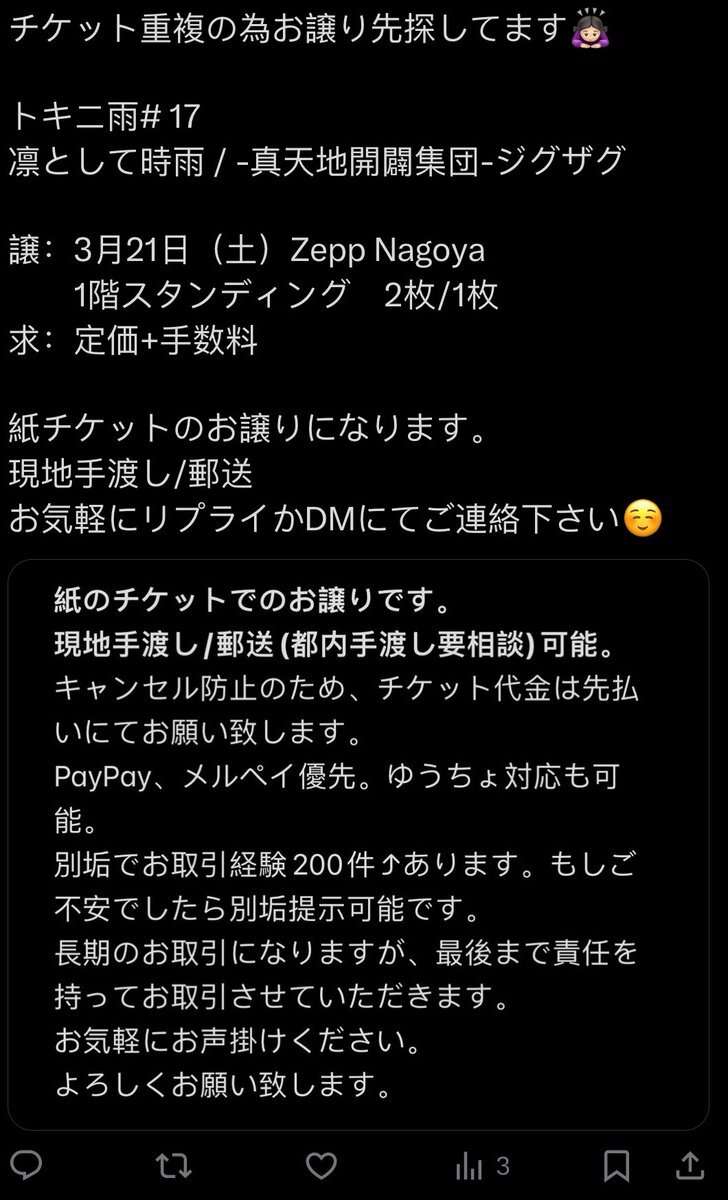
Task: Reply to this ticket tweet
Action: coord(27,1165)
